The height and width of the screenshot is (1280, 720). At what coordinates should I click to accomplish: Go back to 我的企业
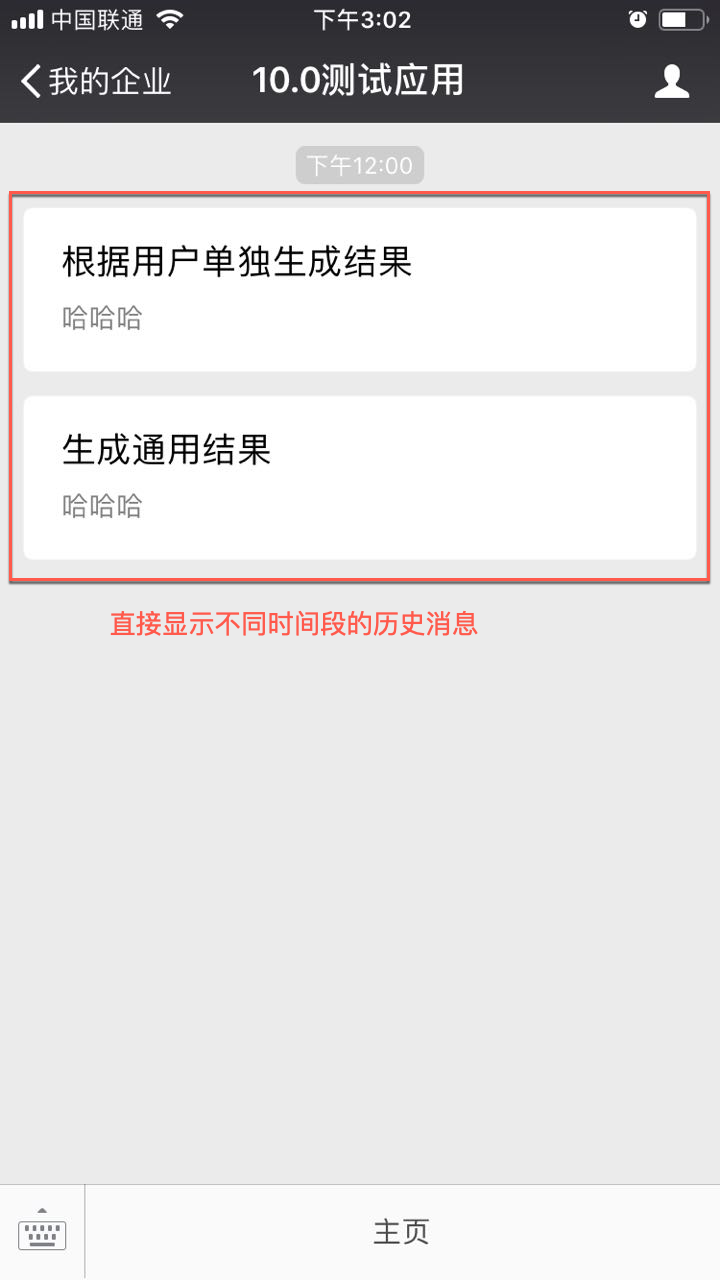(96, 81)
